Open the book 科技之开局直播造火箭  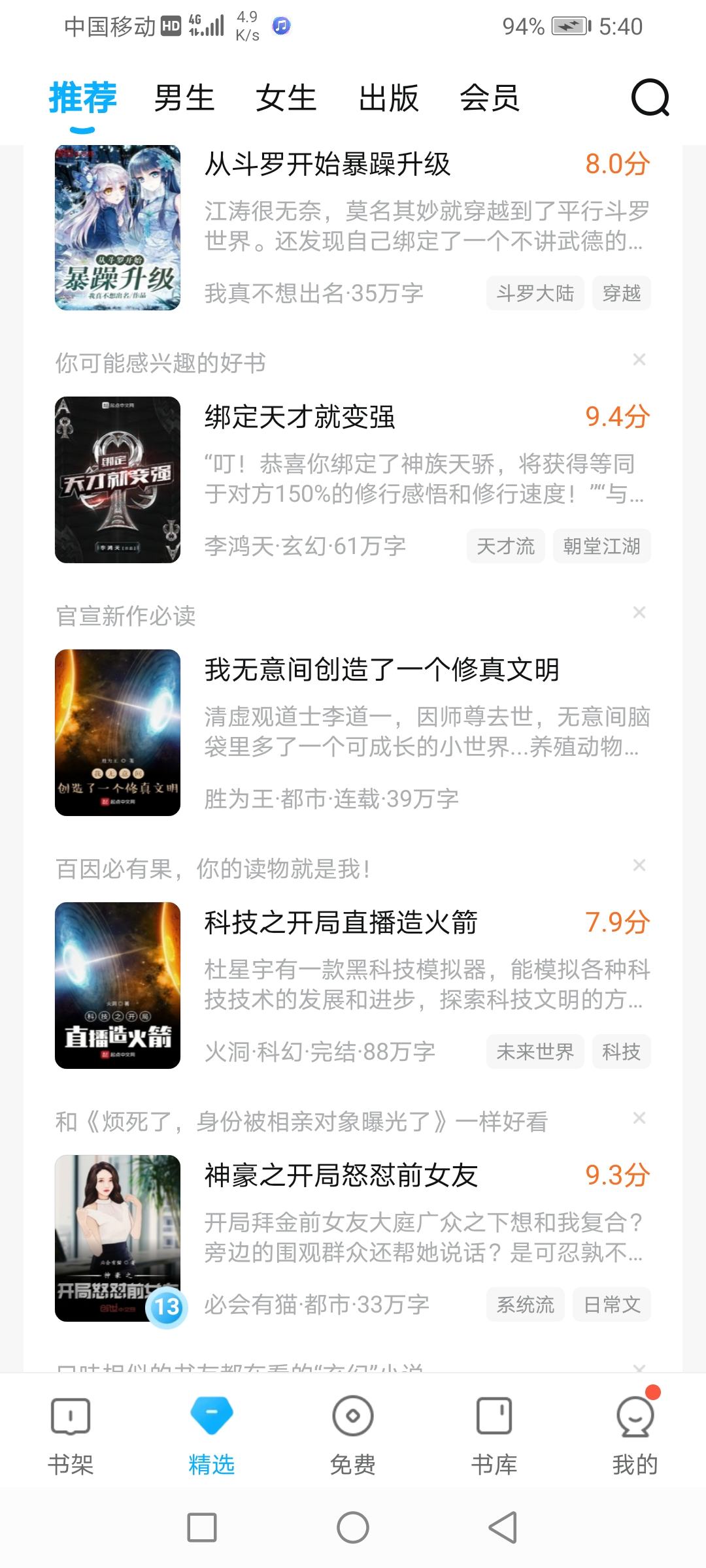click(x=341, y=923)
